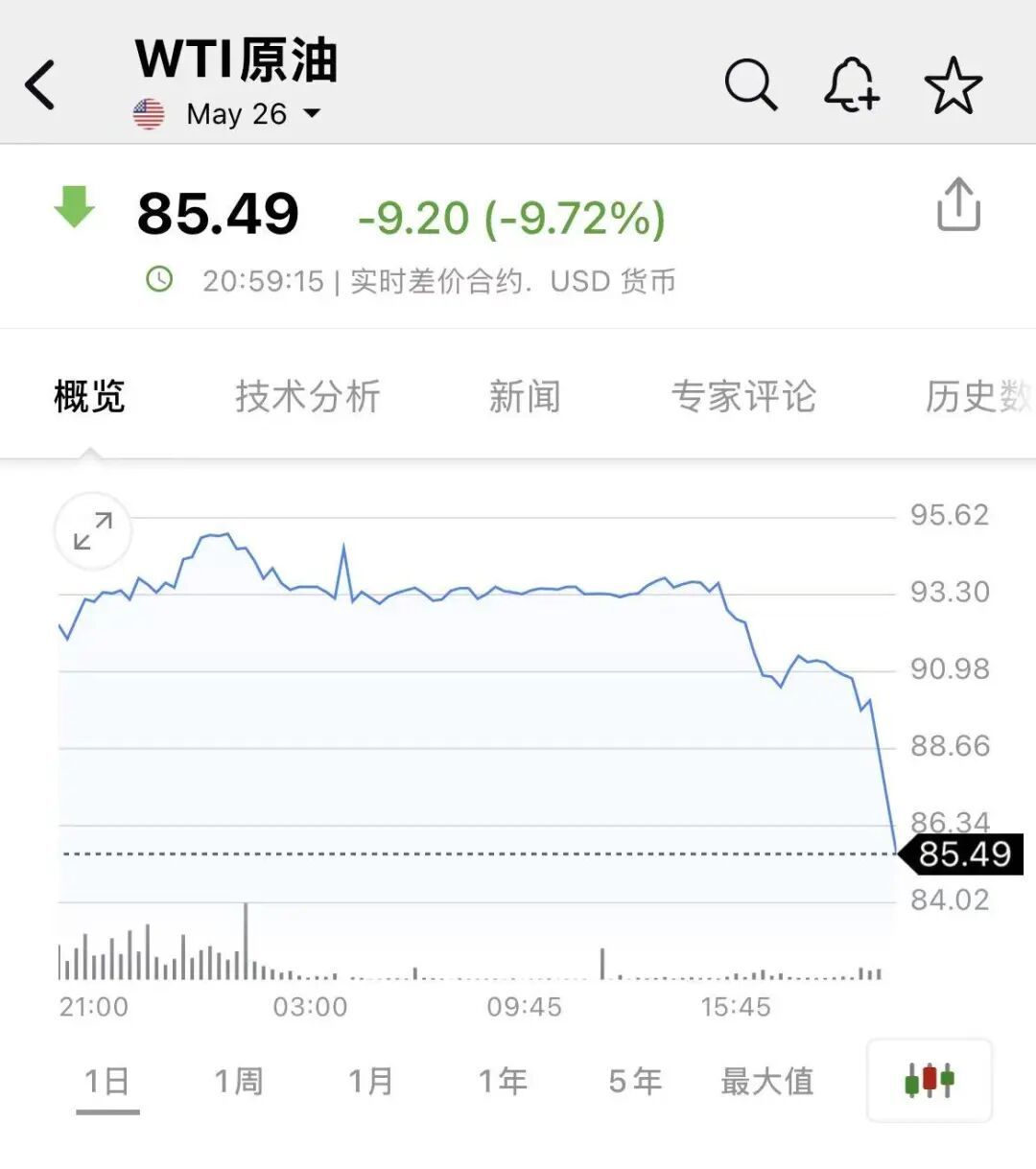Share this quote via the share icon

pyautogui.click(x=957, y=204)
